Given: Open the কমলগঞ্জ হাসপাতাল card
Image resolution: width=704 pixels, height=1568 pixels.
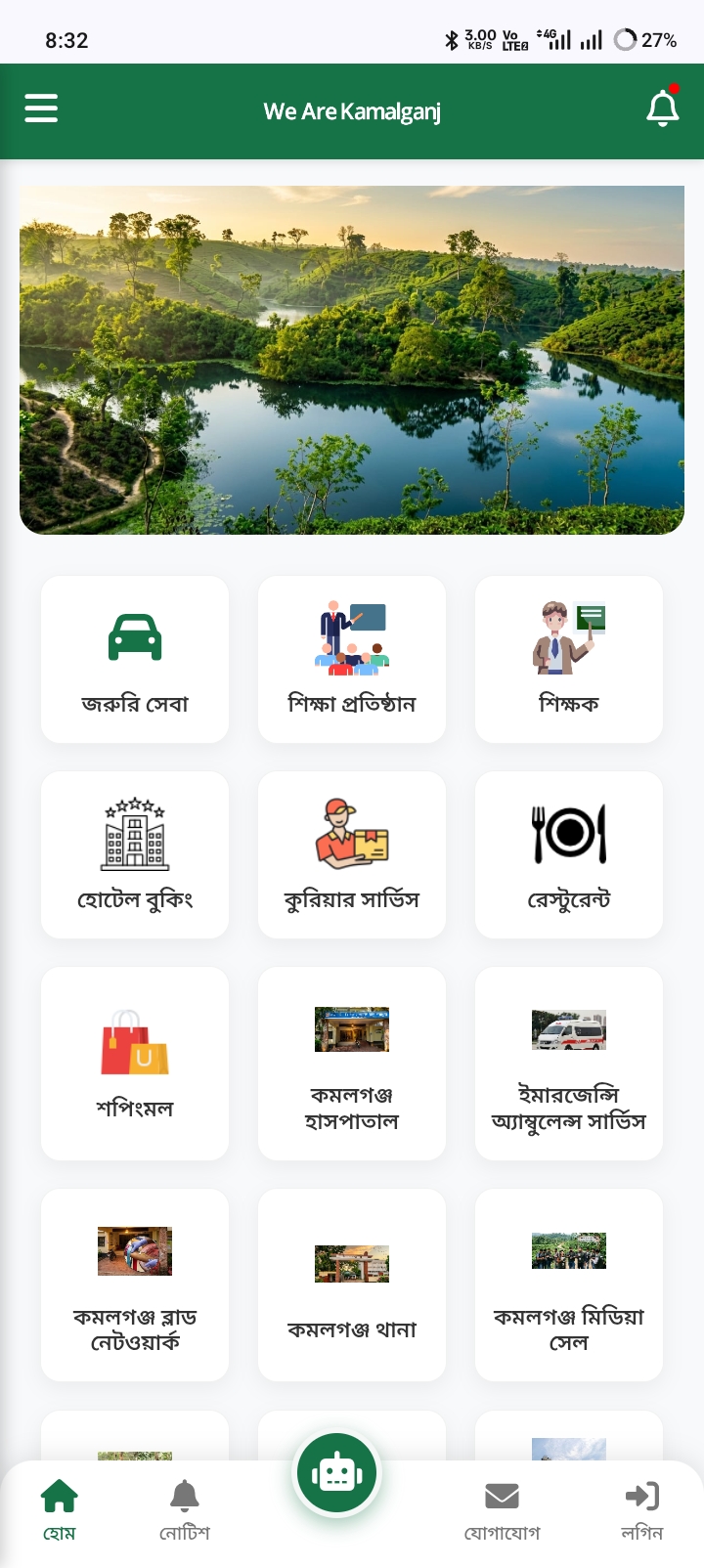Looking at the screenshot, I should coord(351,1063).
